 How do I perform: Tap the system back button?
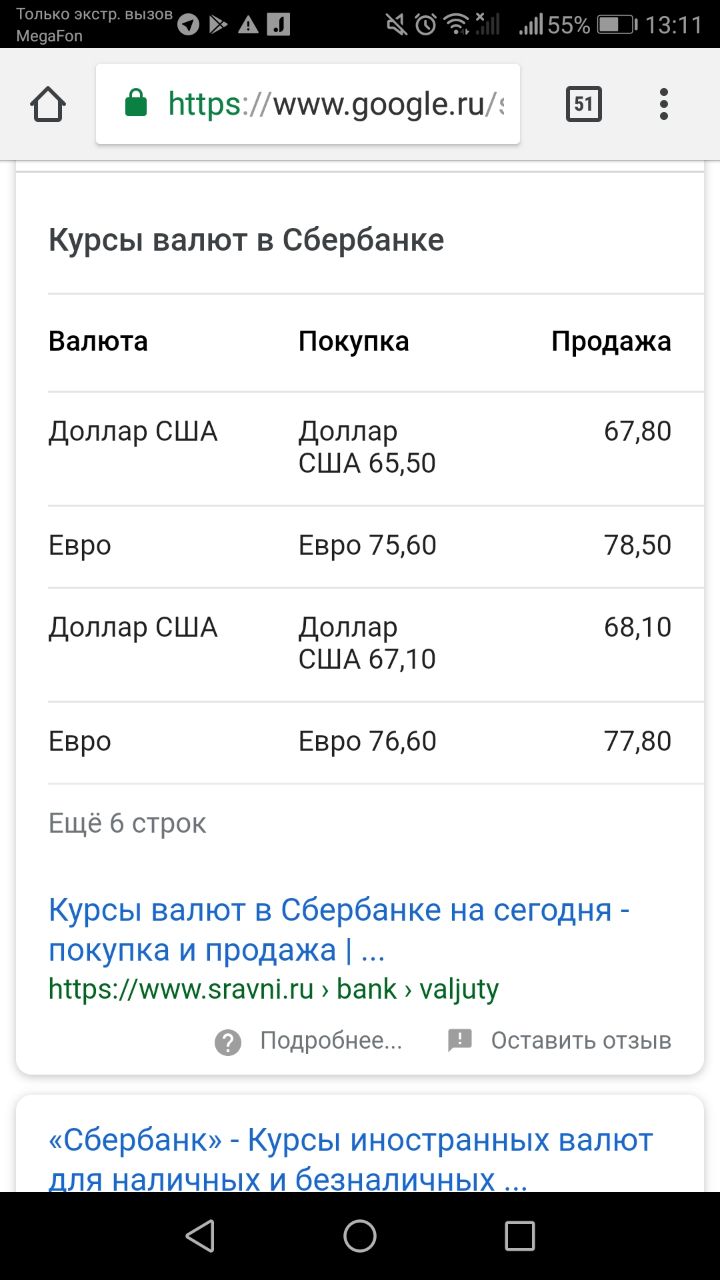pos(200,1236)
